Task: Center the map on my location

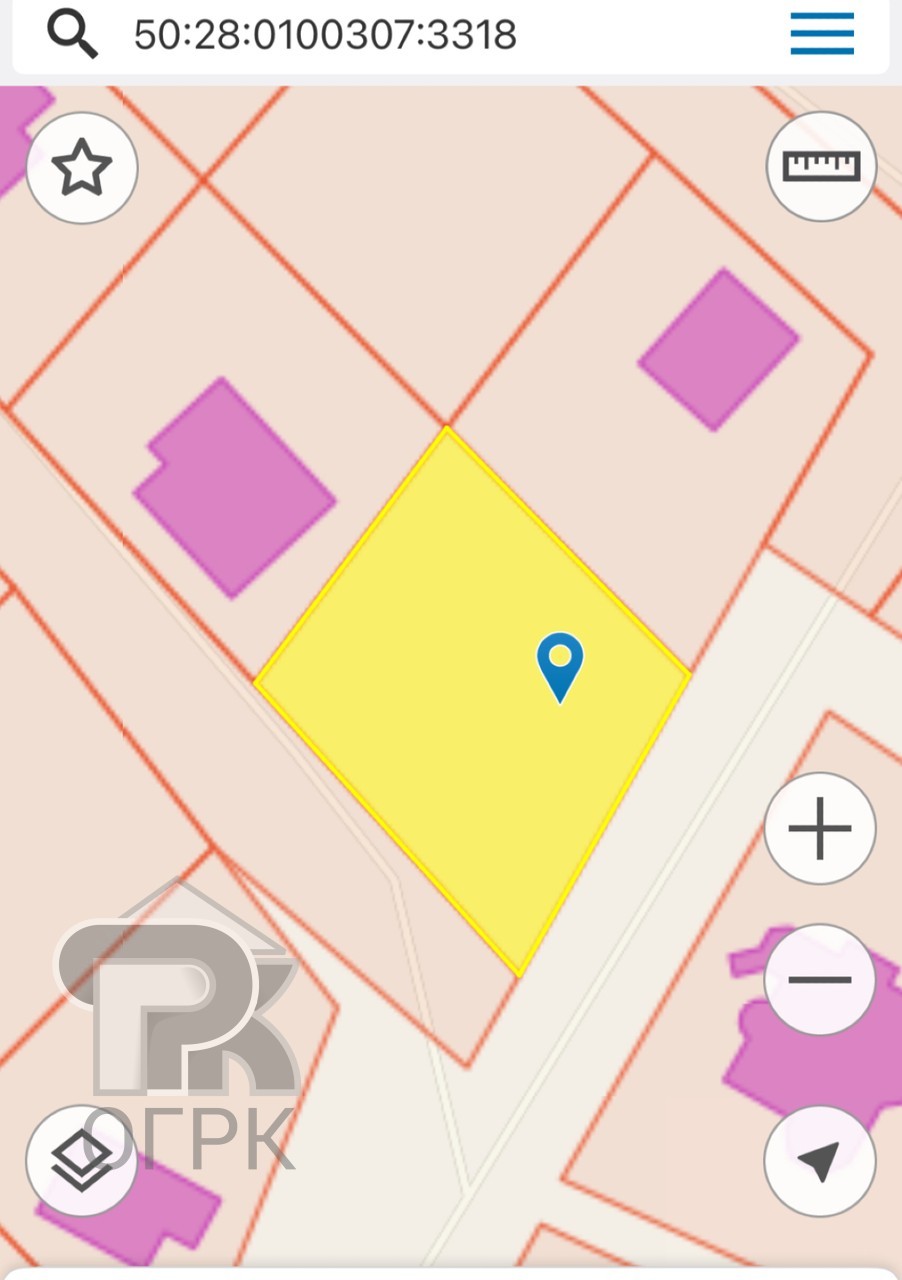Action: [x=820, y=1161]
